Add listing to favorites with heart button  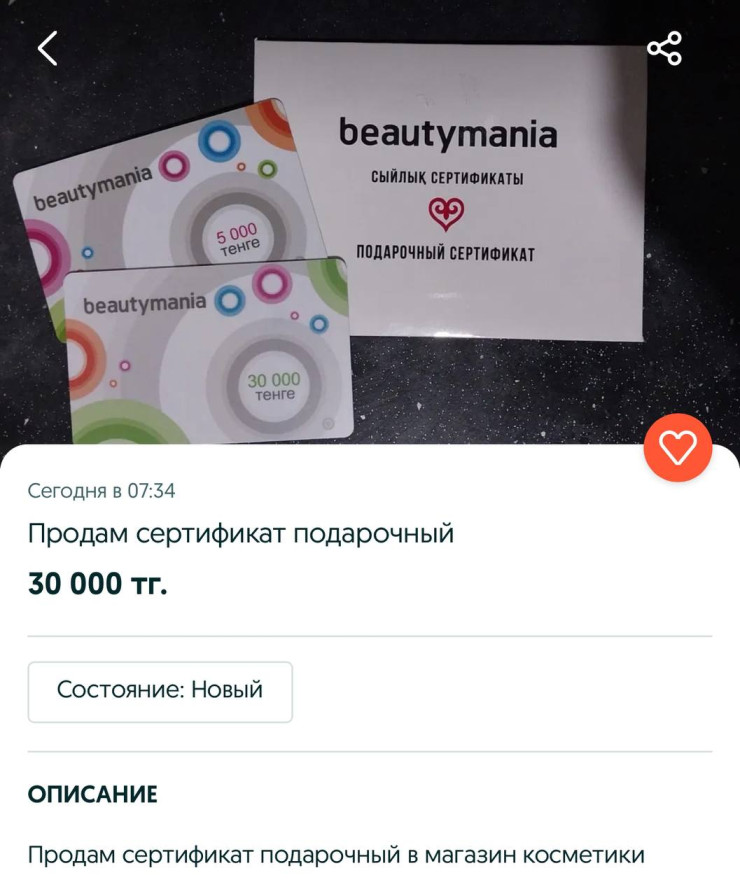coord(677,448)
